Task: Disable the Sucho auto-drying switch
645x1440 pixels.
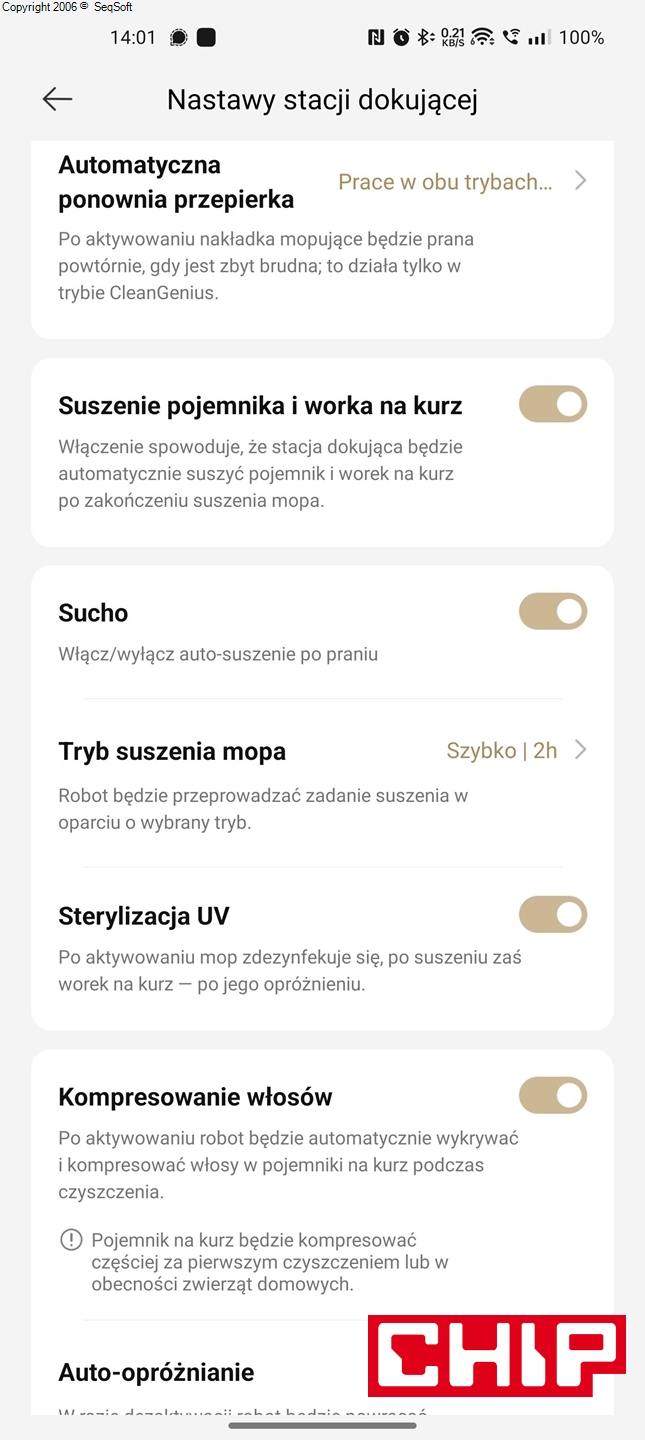Action: click(552, 612)
